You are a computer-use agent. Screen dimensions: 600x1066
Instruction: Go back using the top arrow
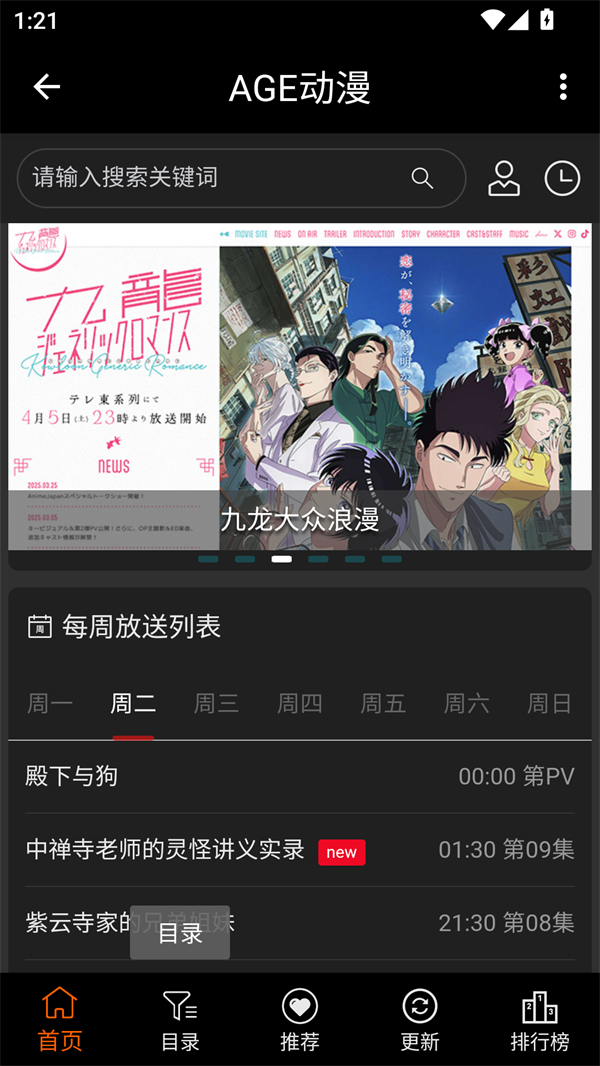coord(47,87)
